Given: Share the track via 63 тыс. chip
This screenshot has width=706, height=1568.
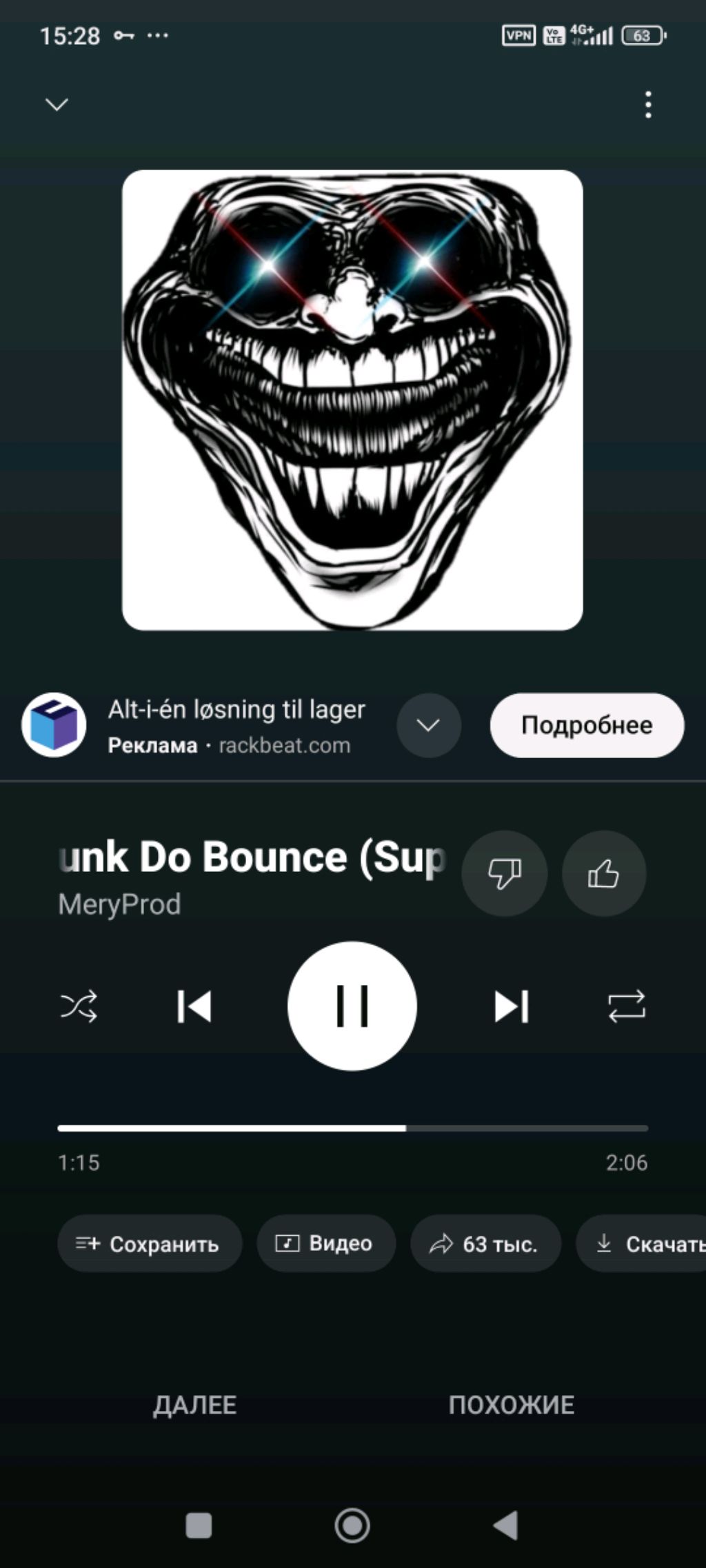Looking at the screenshot, I should (485, 1243).
